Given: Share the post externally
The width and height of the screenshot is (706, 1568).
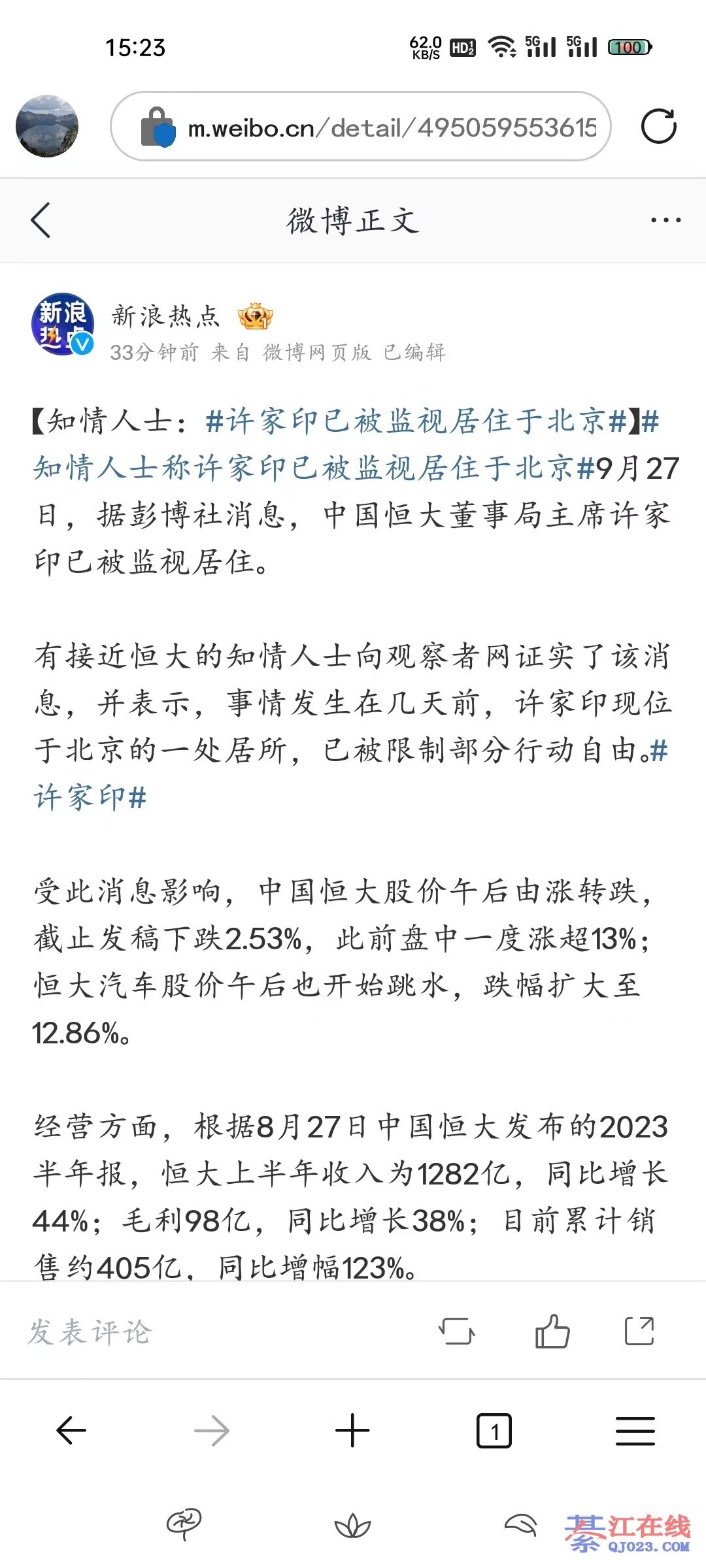Looking at the screenshot, I should coord(639,1331).
